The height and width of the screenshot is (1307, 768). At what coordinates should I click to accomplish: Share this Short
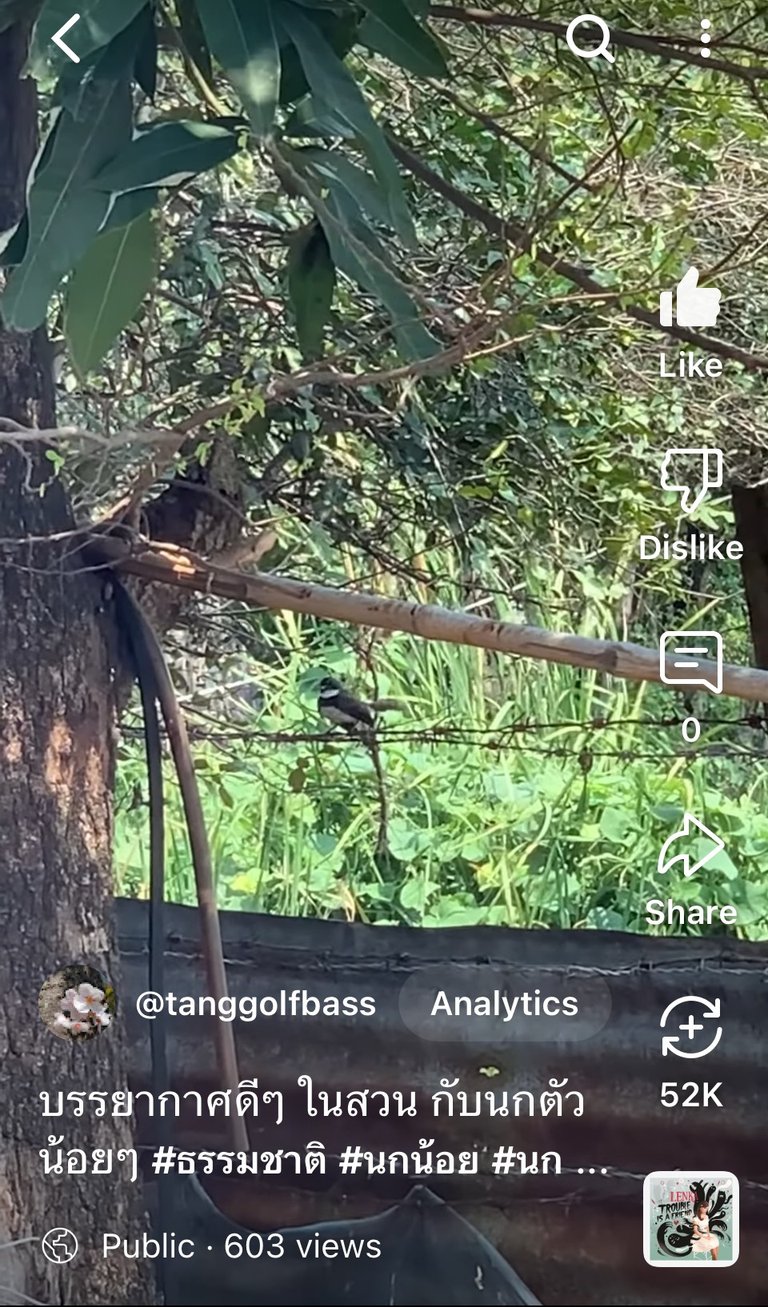(691, 870)
